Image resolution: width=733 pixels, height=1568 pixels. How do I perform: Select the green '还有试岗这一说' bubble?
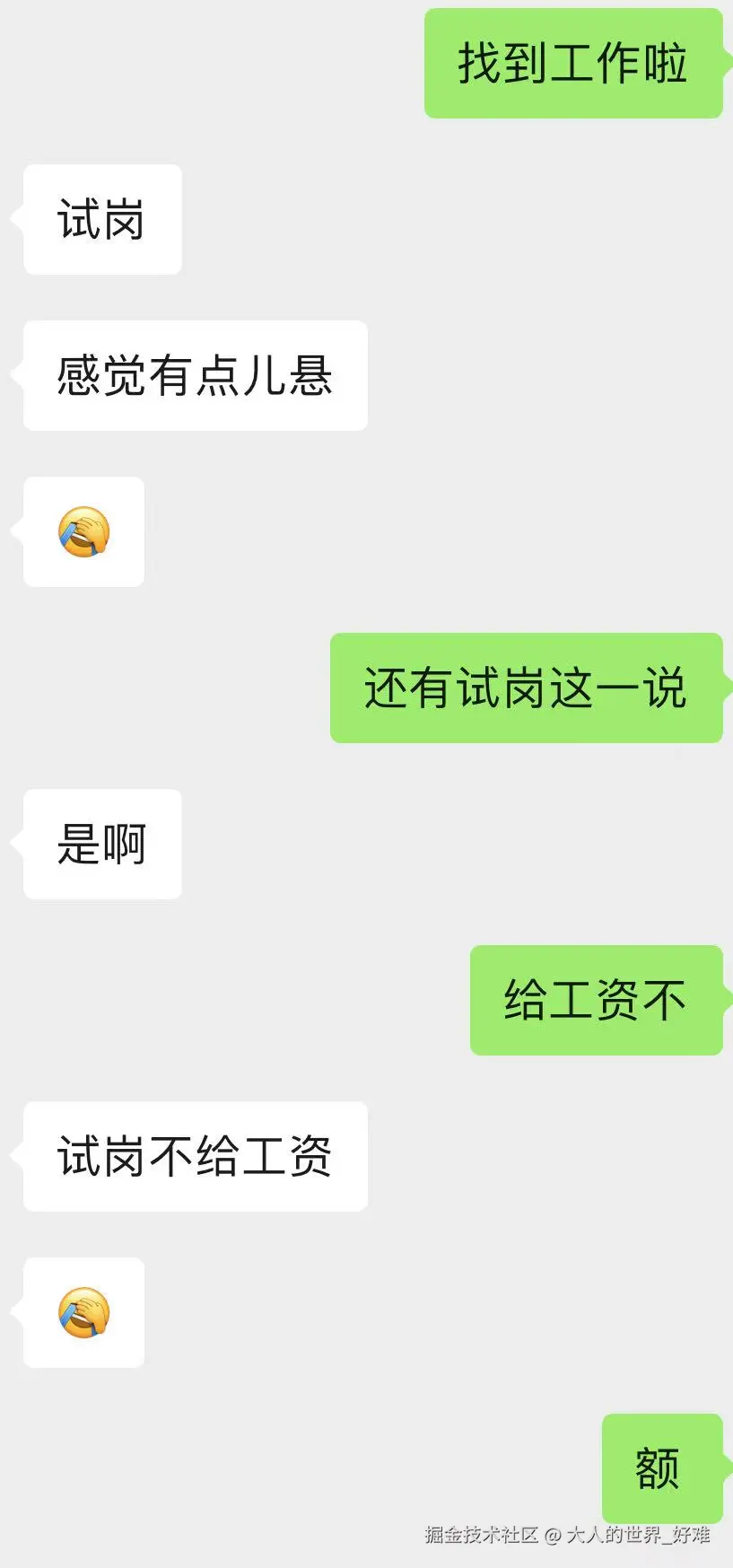point(526,688)
